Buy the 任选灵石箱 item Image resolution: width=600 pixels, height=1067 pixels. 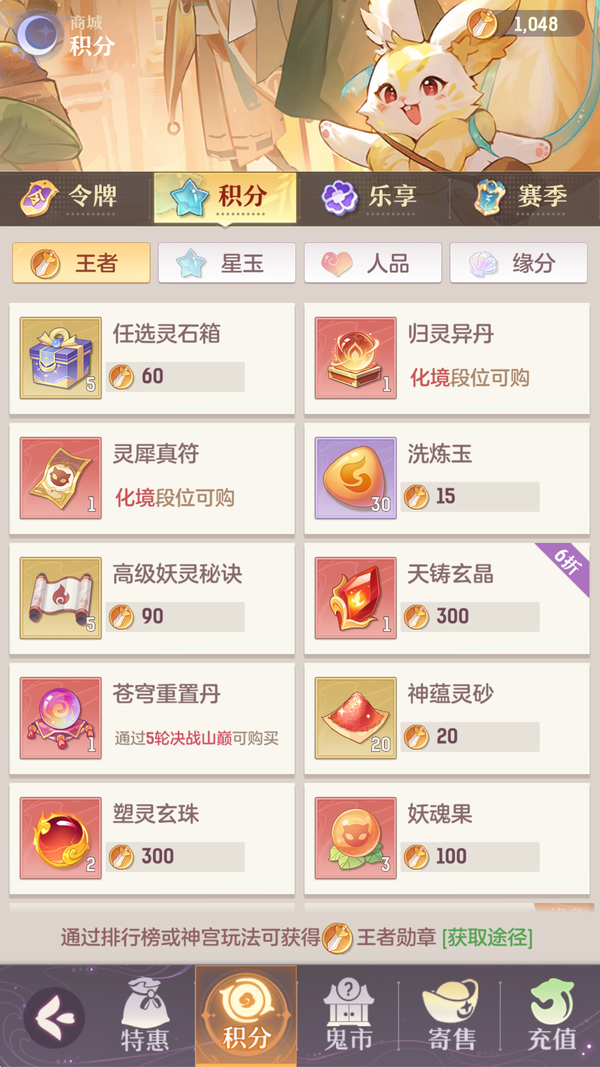152,358
